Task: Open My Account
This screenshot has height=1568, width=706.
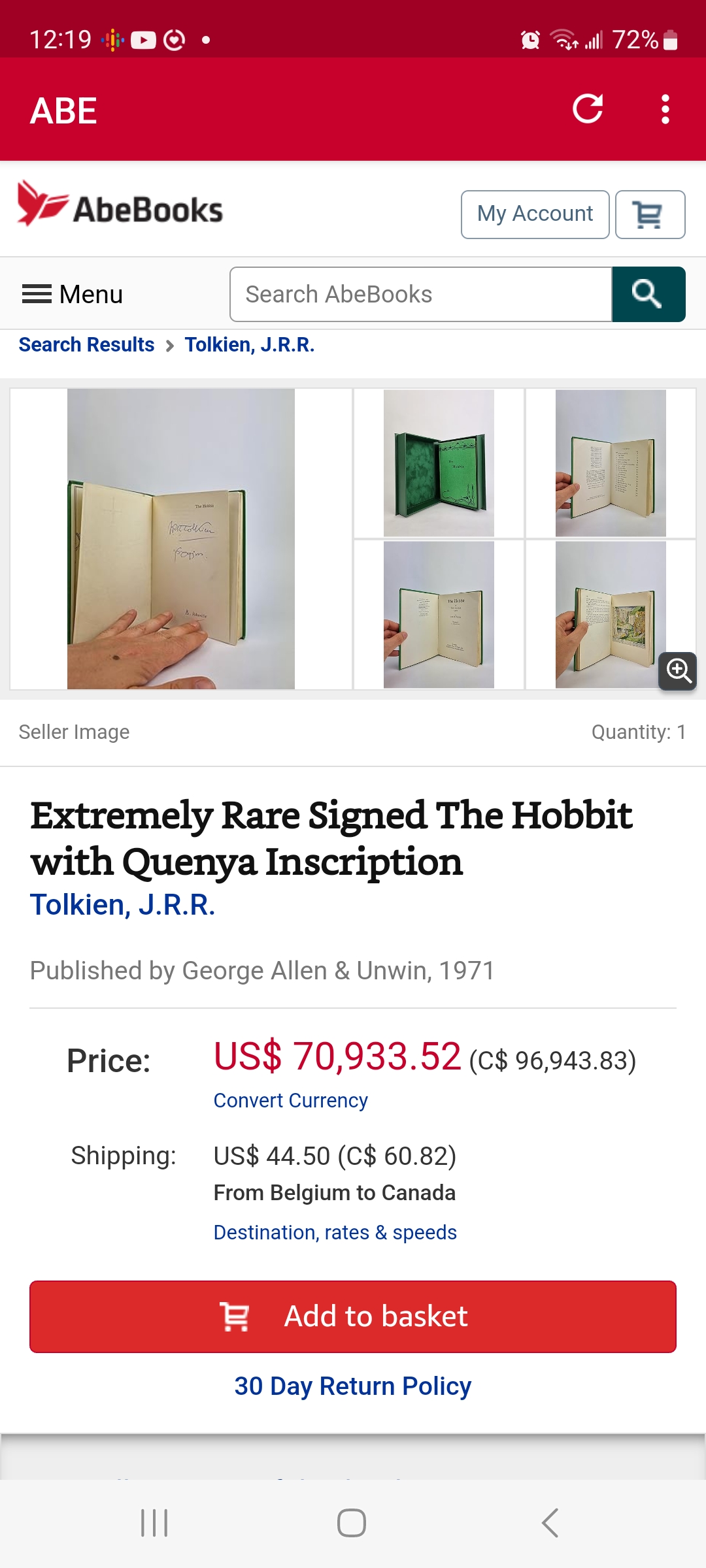Action: (535, 214)
